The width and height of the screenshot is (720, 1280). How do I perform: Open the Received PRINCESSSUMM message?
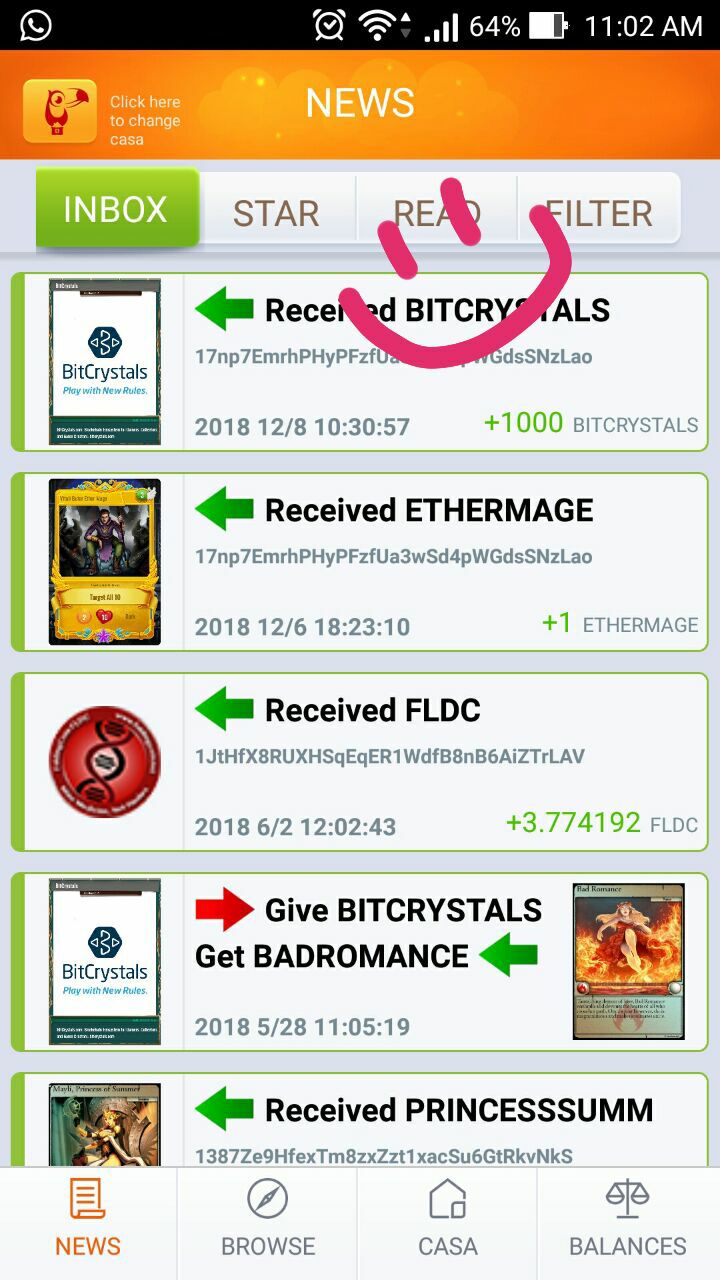(x=360, y=1120)
